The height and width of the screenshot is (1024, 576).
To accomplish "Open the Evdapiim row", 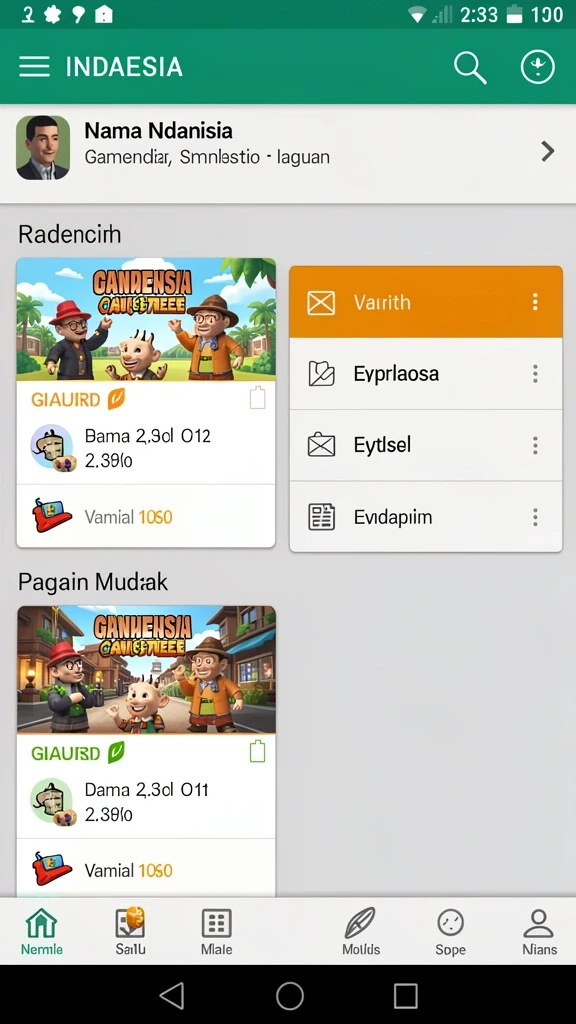I will pos(426,517).
